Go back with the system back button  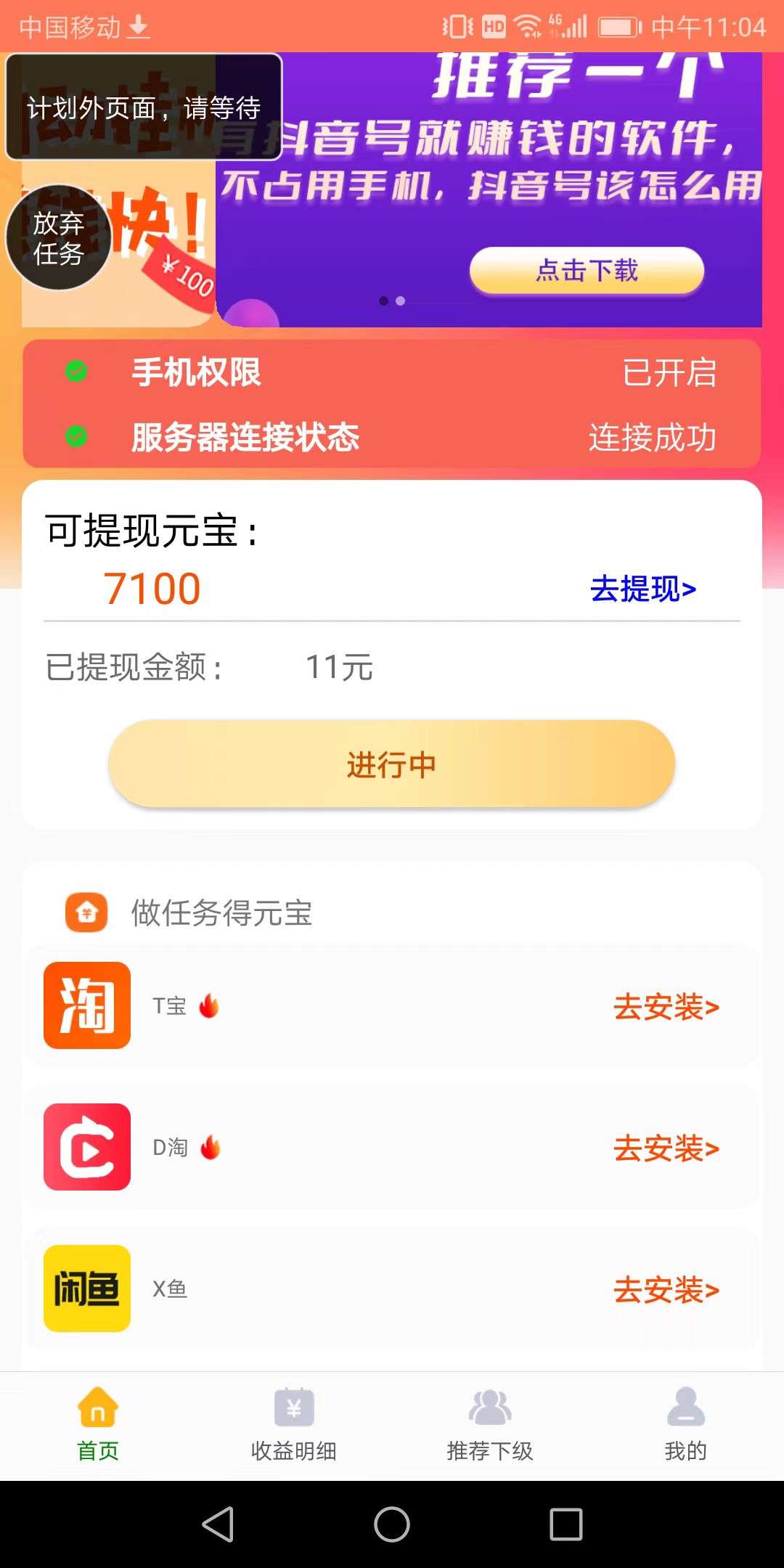(x=218, y=1524)
